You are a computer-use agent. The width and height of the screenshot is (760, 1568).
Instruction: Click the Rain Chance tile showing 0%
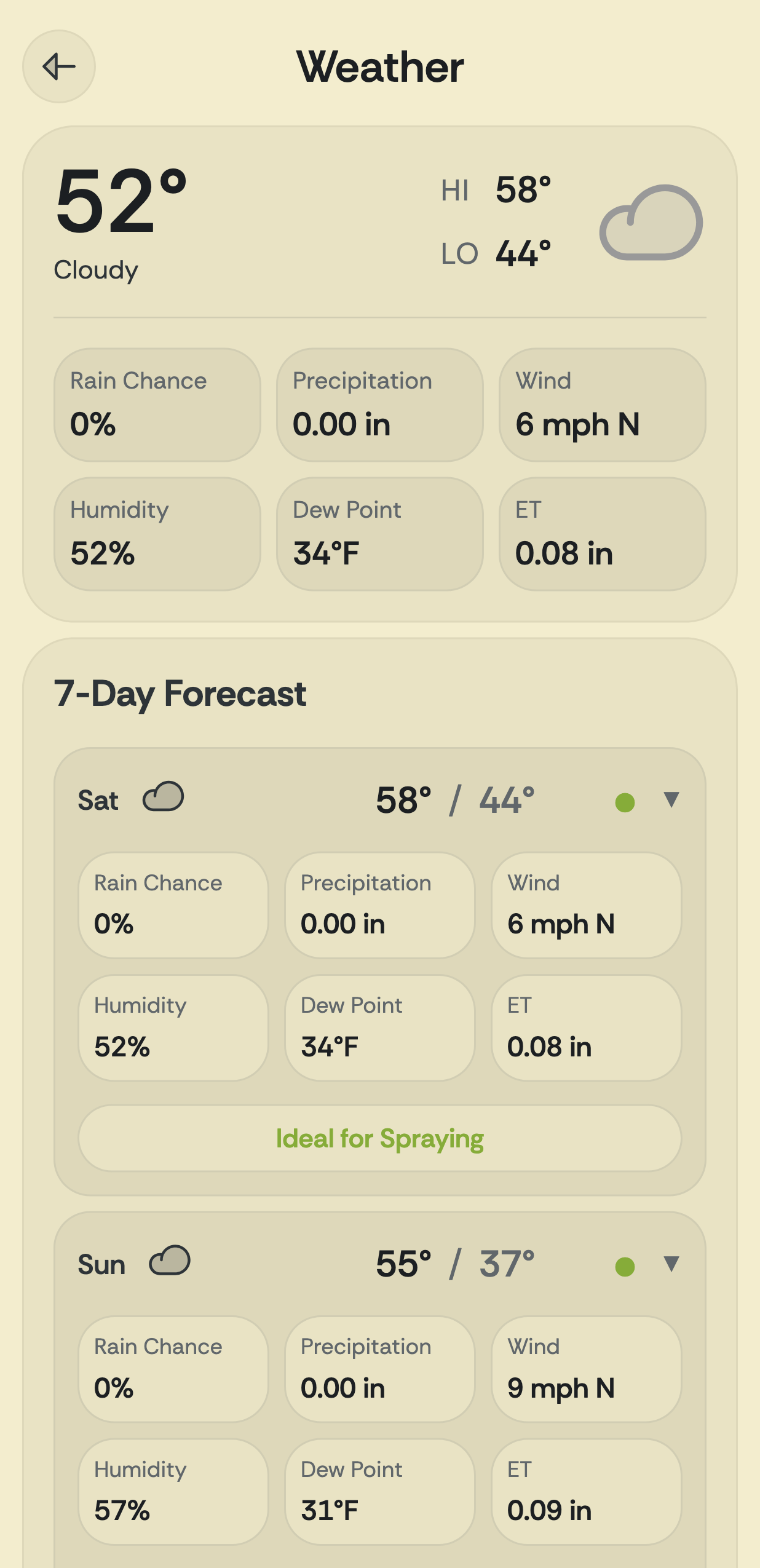(x=157, y=403)
